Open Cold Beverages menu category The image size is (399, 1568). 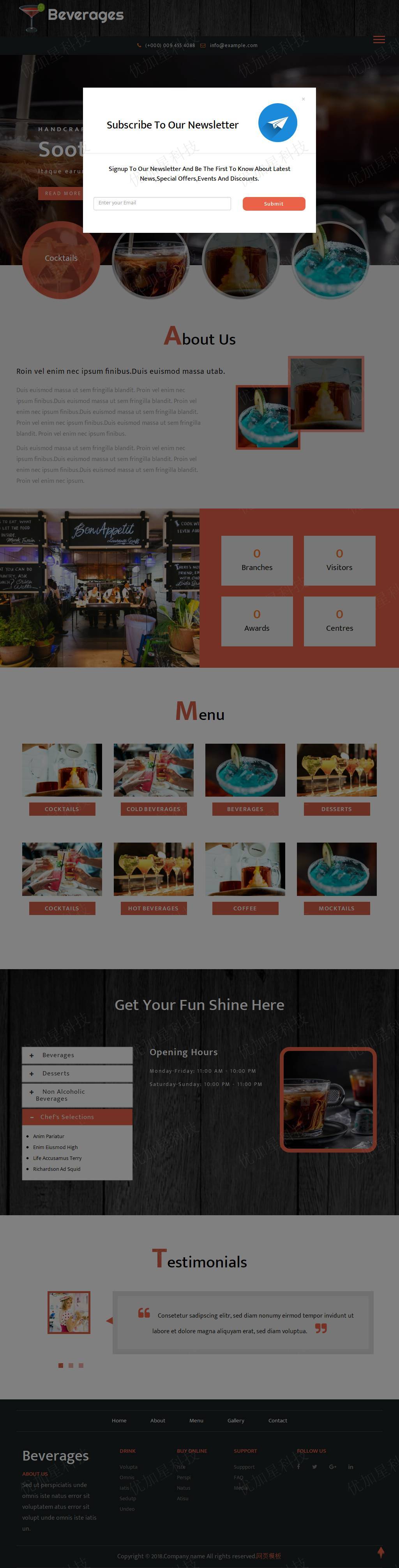click(x=154, y=809)
